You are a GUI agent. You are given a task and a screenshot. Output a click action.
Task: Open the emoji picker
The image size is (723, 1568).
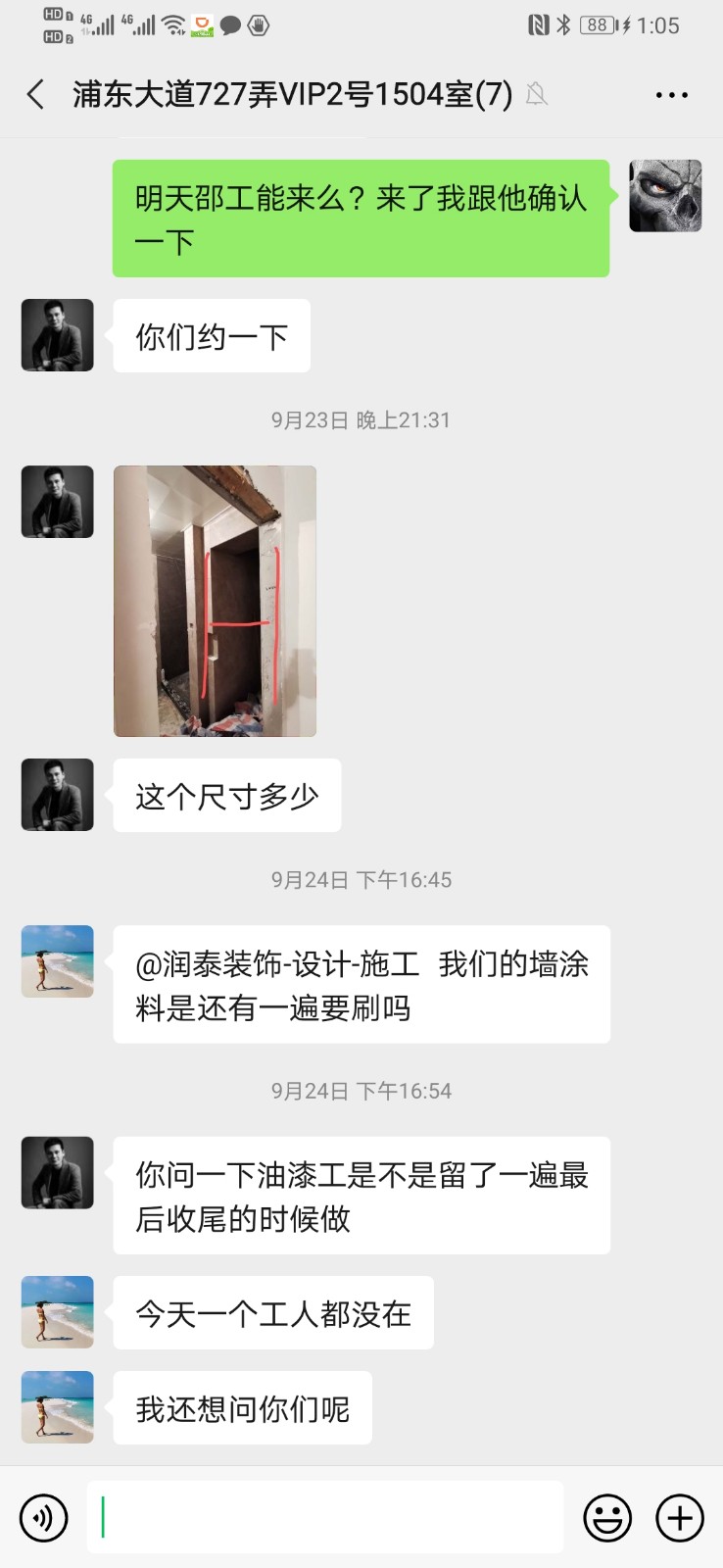point(607,1518)
